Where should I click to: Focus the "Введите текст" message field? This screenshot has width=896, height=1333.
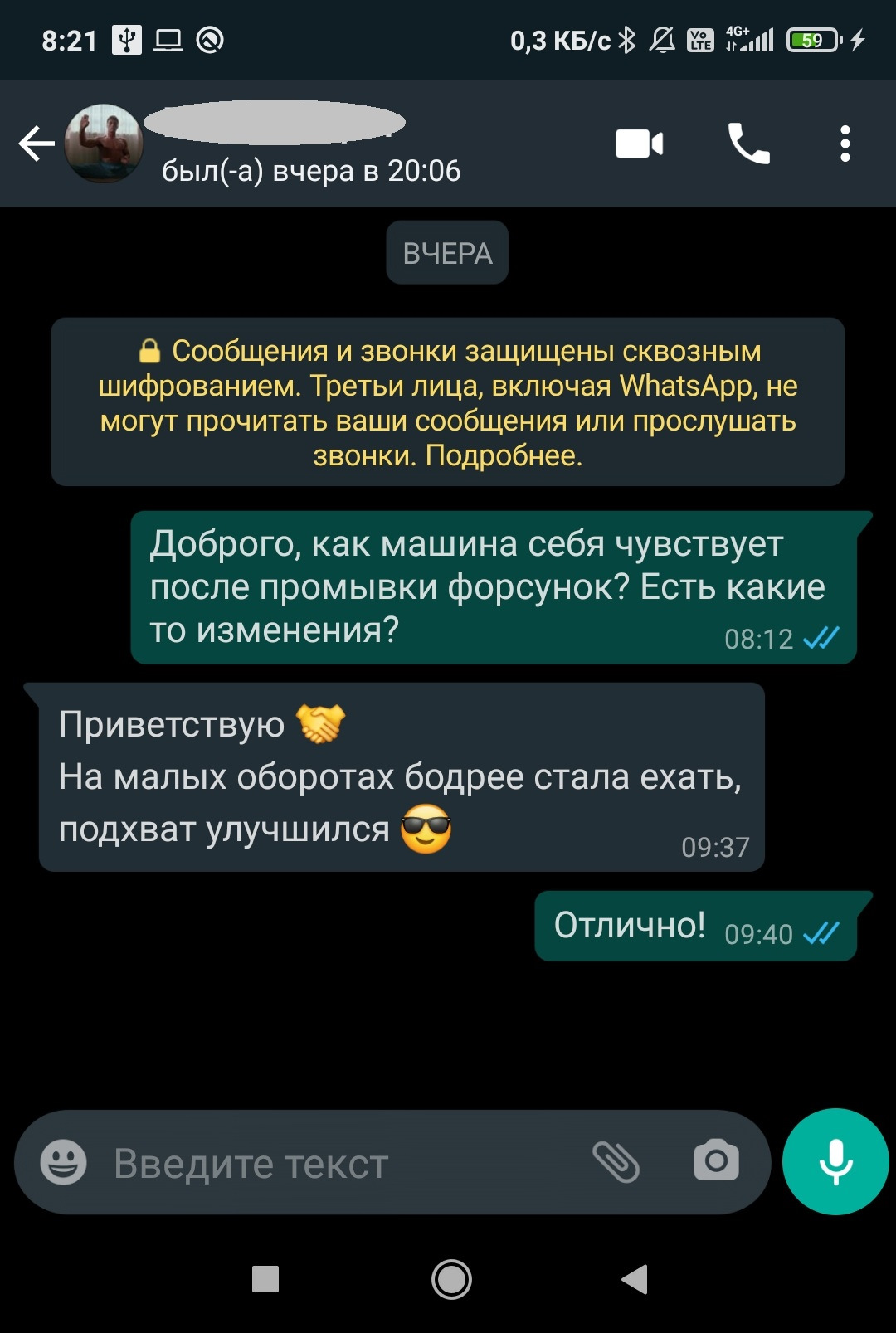332,1164
